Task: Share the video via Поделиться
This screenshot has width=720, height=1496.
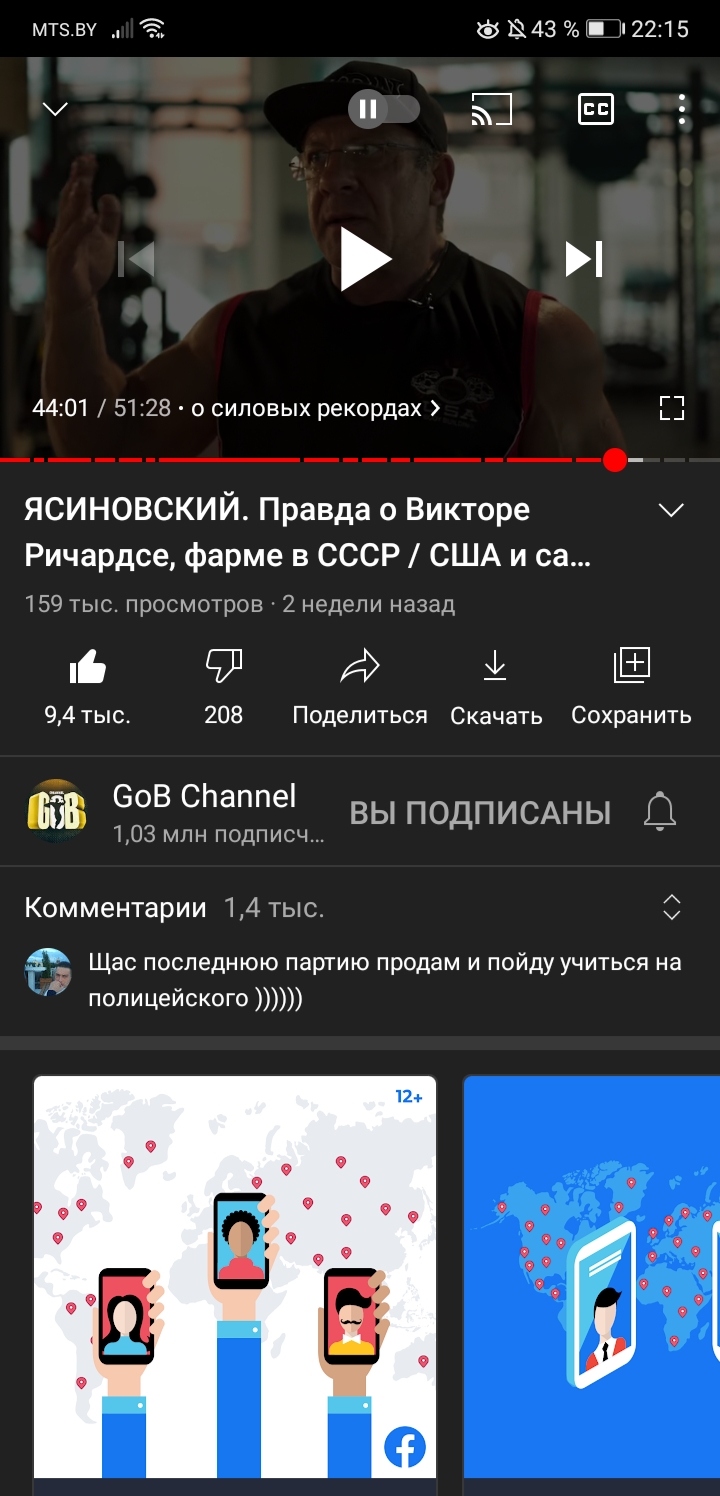Action: coord(360,684)
